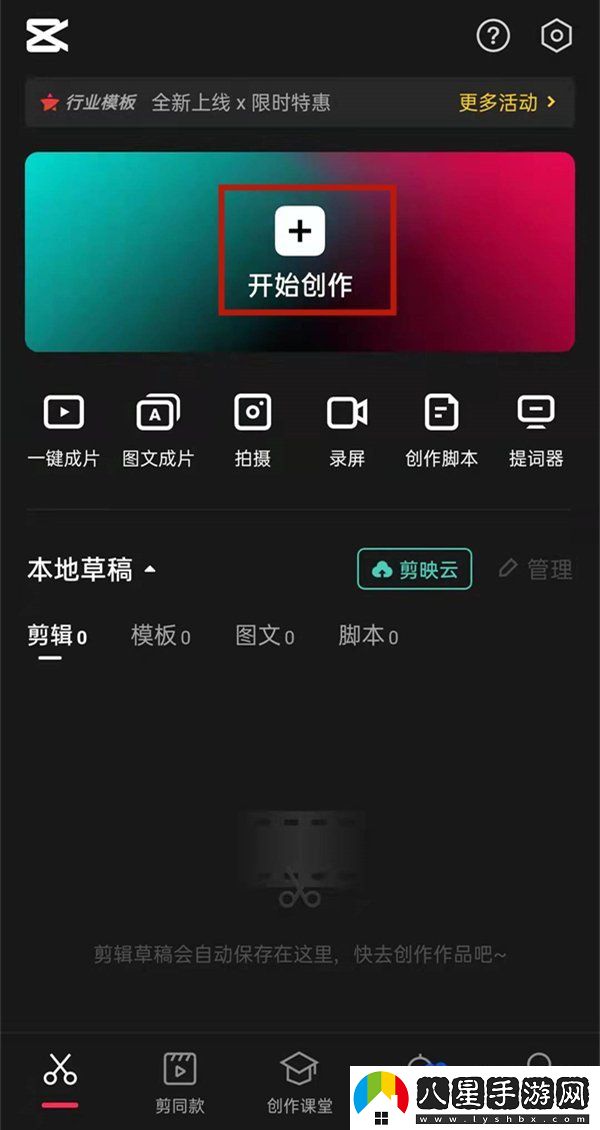Show the 脚本 drafts tab
Viewport: 600px width, 1130px height.
368,636
